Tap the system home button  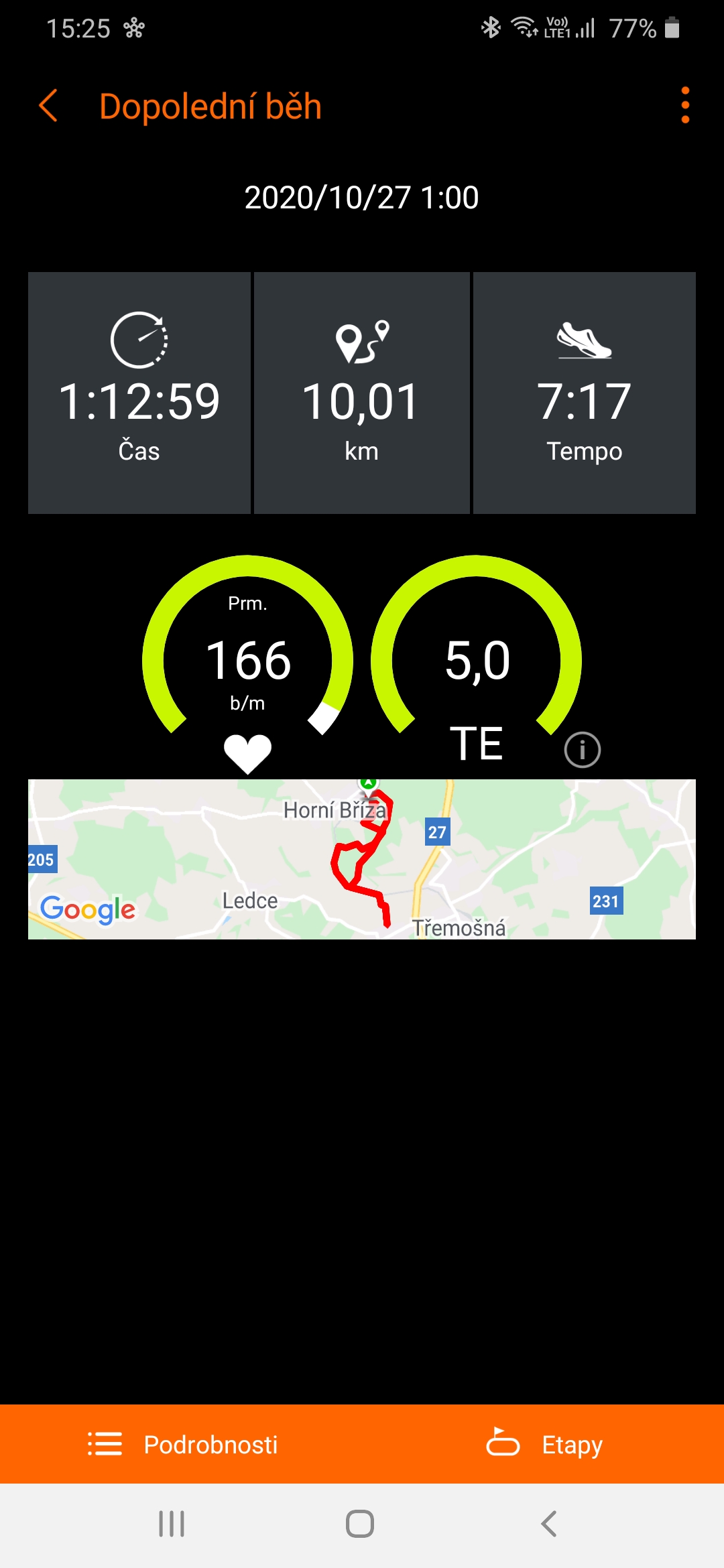(x=360, y=1524)
